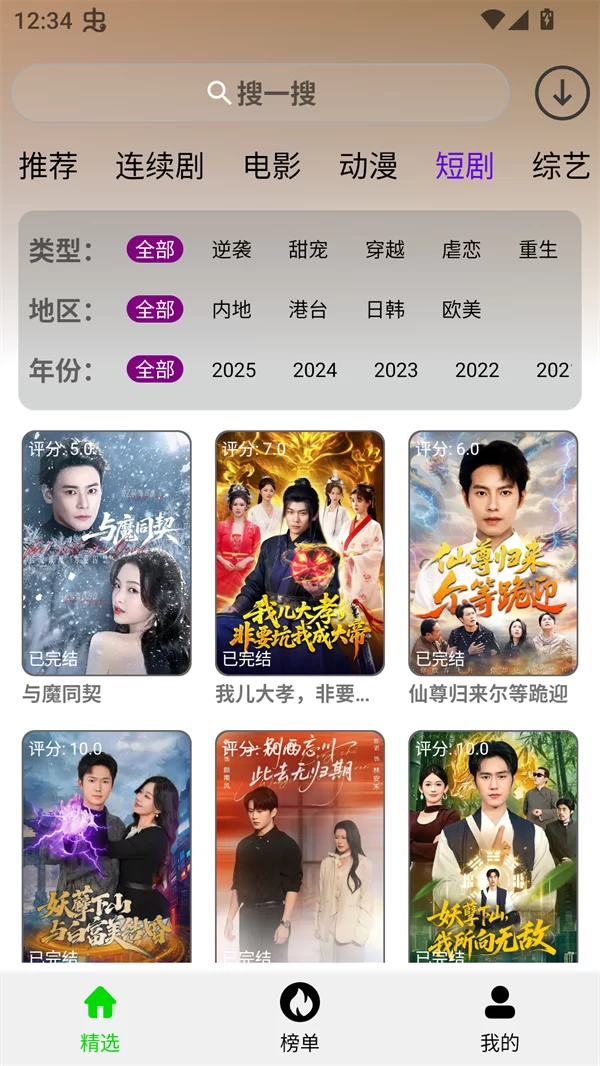View the drama 仙尊归来尔等跪迎
Viewport: 600px width, 1066px height.
click(493, 553)
